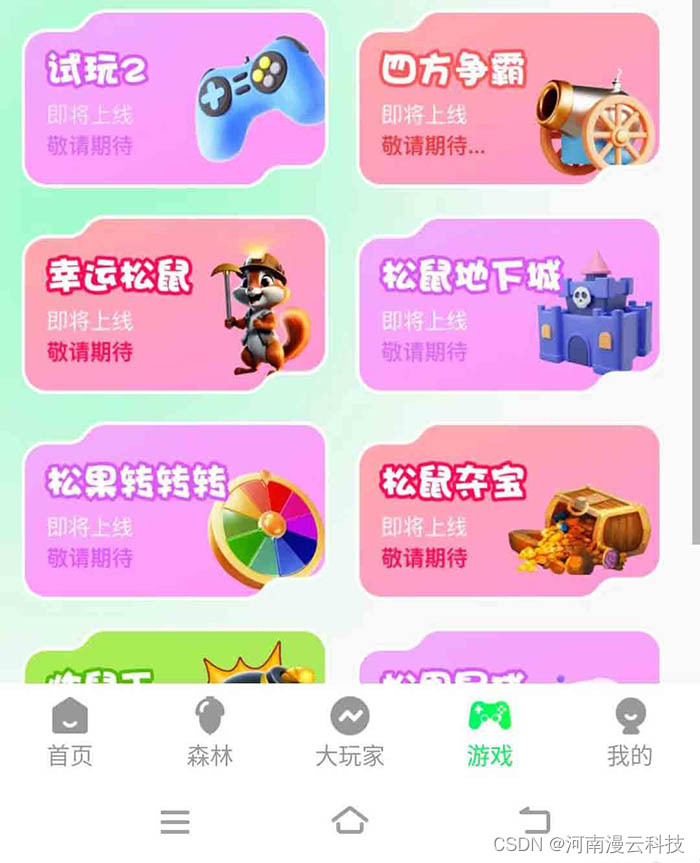Select the 游戏 tab
This screenshot has width=700, height=863.
[490, 732]
